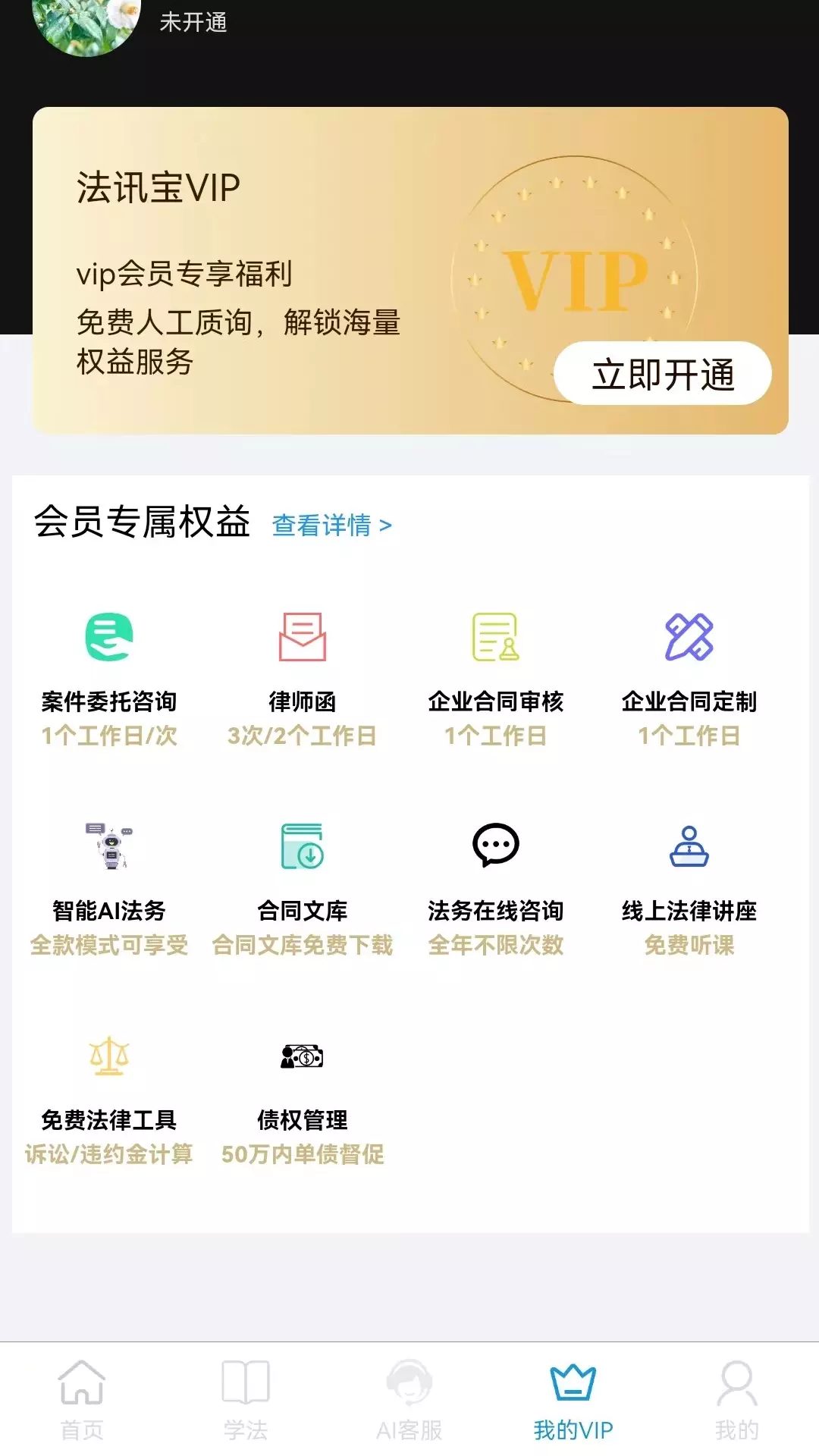
Task: Open 免费法律工具
Action: 109,1098
